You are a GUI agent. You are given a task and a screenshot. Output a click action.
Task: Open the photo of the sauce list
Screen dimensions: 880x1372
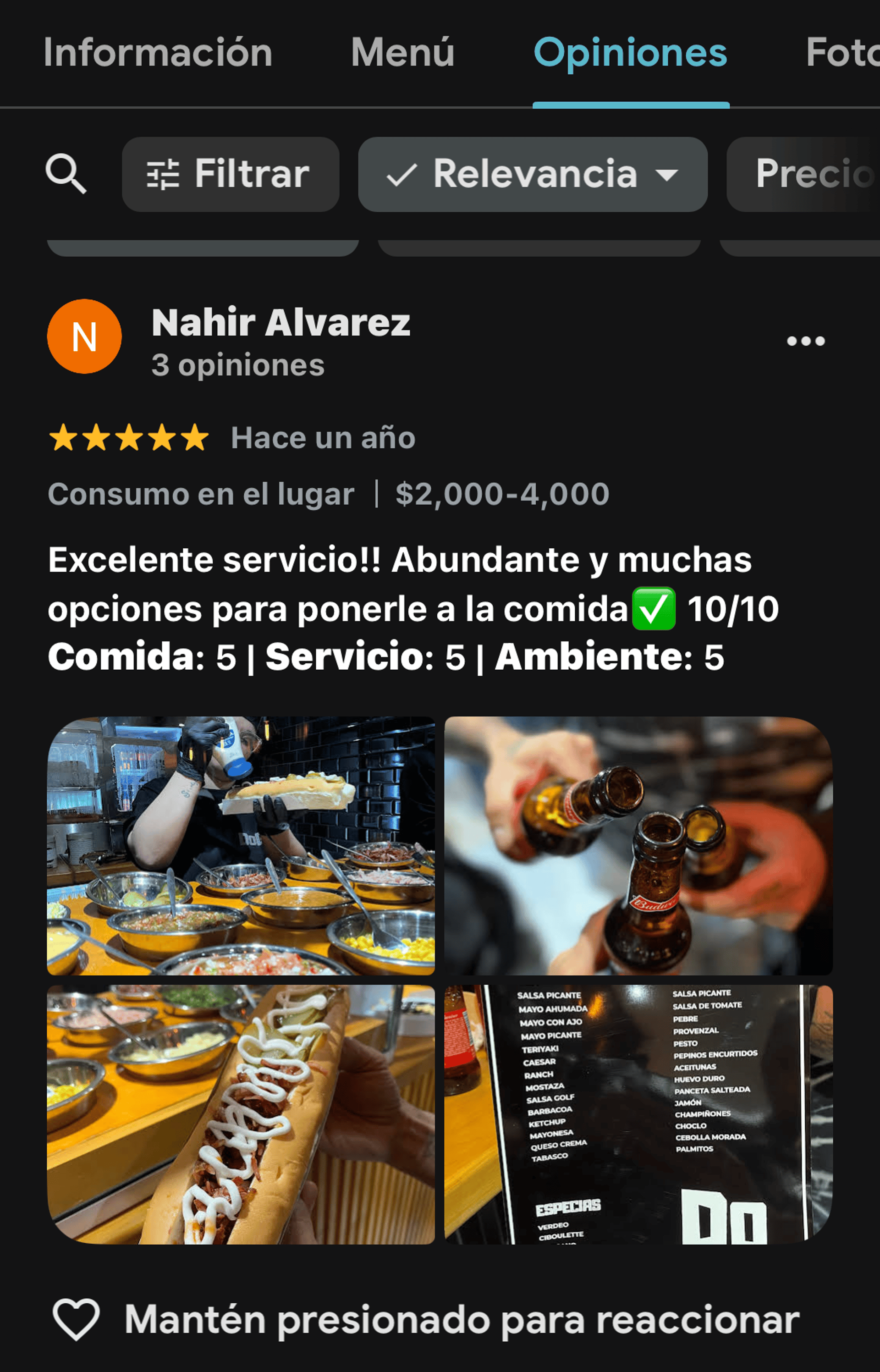(x=638, y=1114)
